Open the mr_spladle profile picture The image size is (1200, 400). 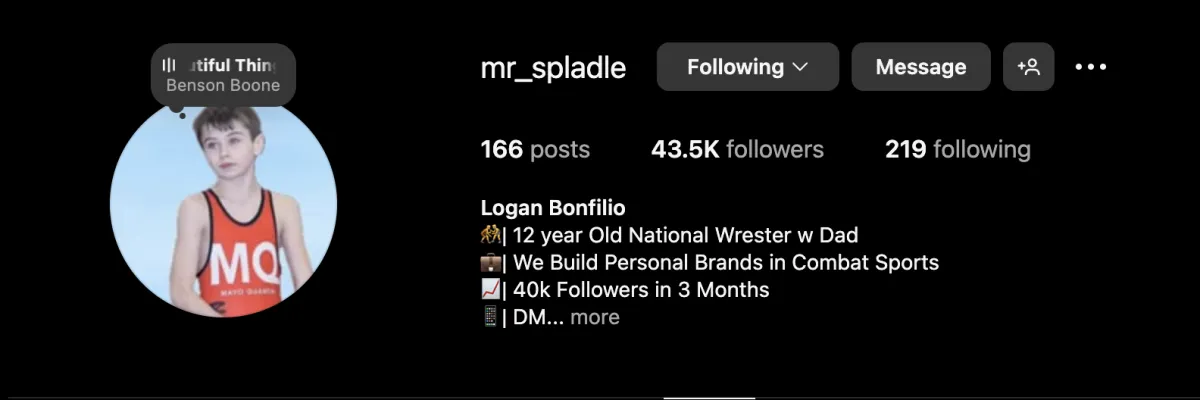[223, 210]
